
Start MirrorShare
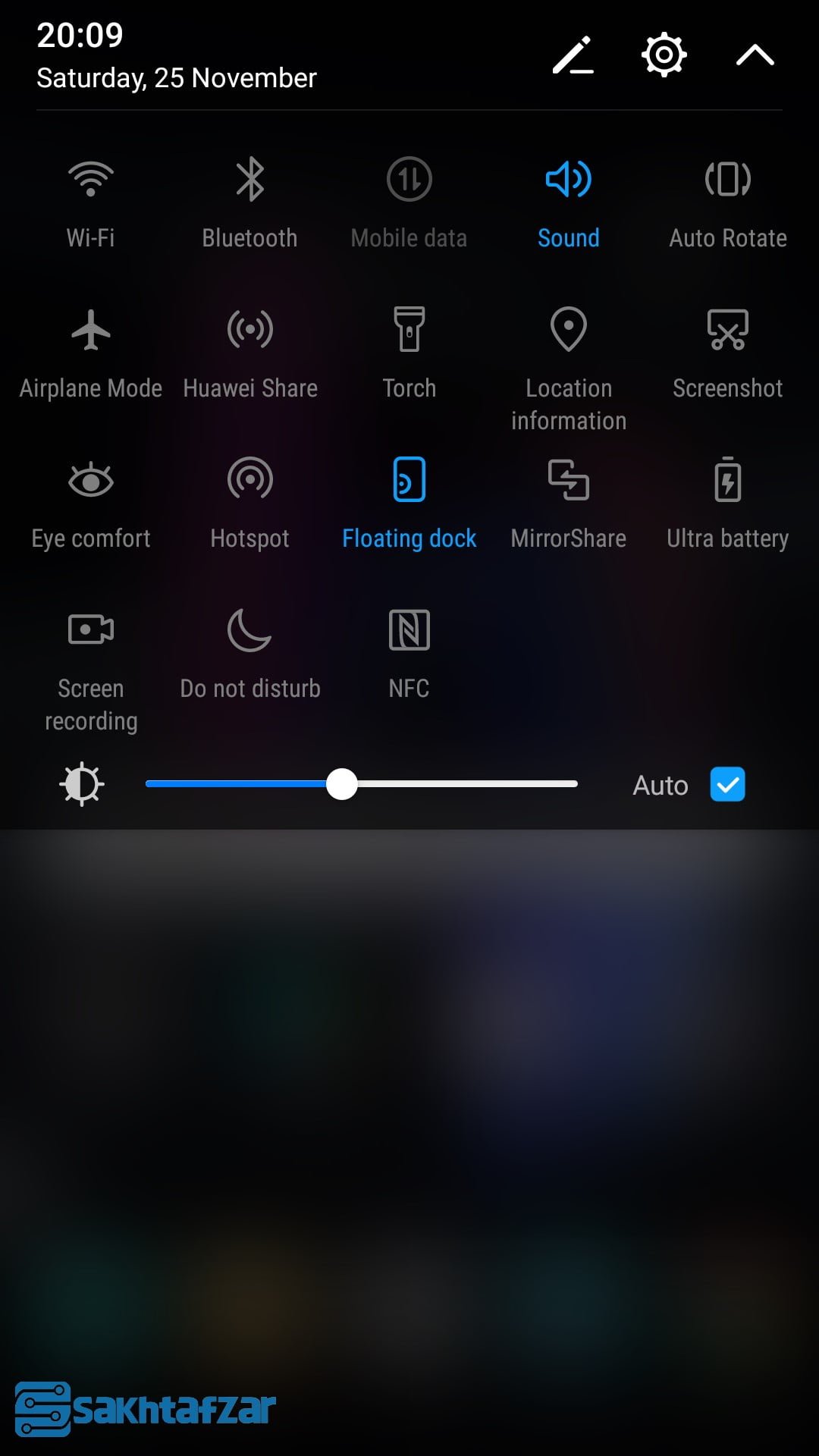568,481
